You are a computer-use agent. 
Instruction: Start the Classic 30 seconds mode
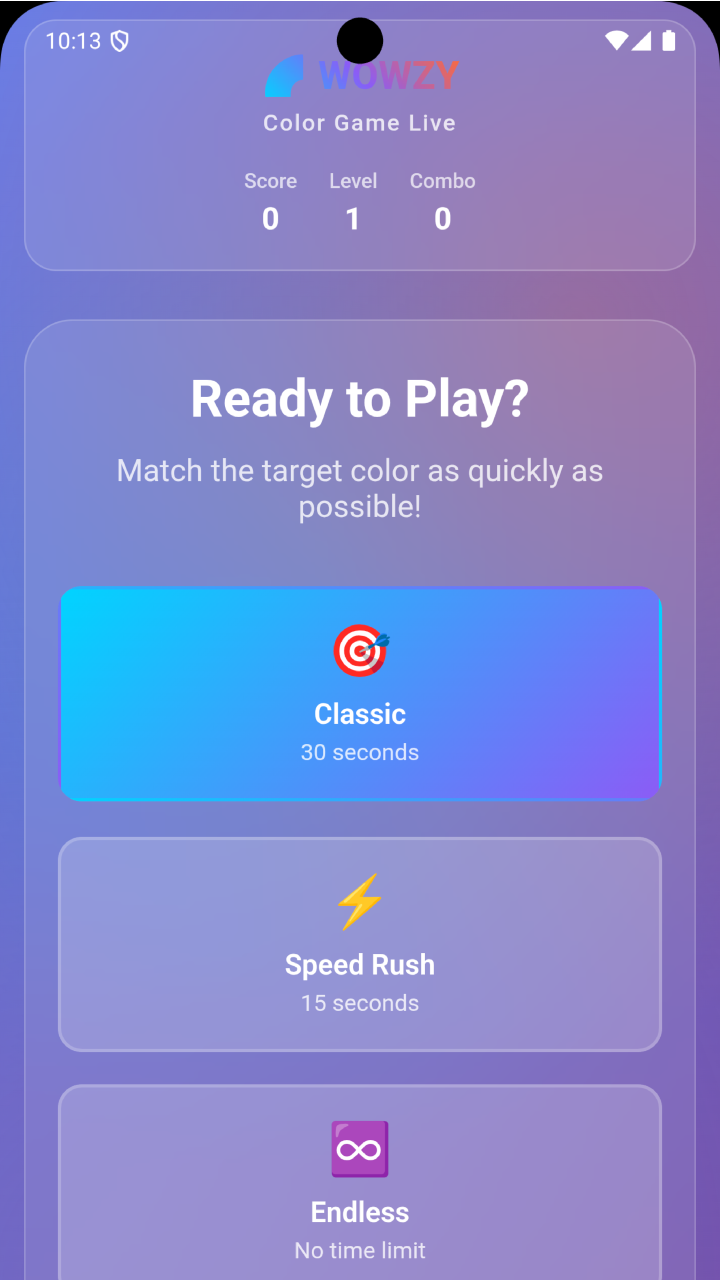click(360, 694)
